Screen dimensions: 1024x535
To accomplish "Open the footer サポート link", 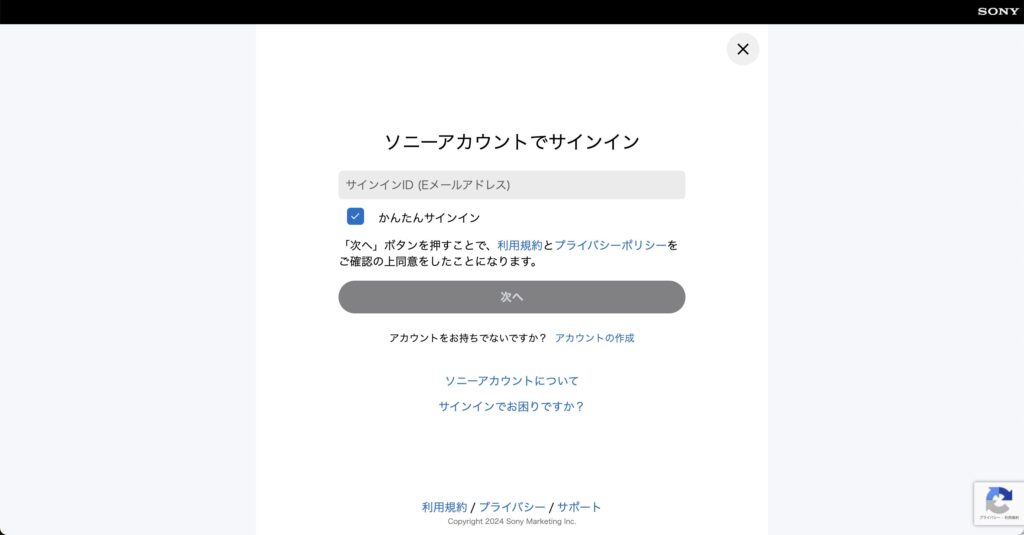I will pos(579,507).
